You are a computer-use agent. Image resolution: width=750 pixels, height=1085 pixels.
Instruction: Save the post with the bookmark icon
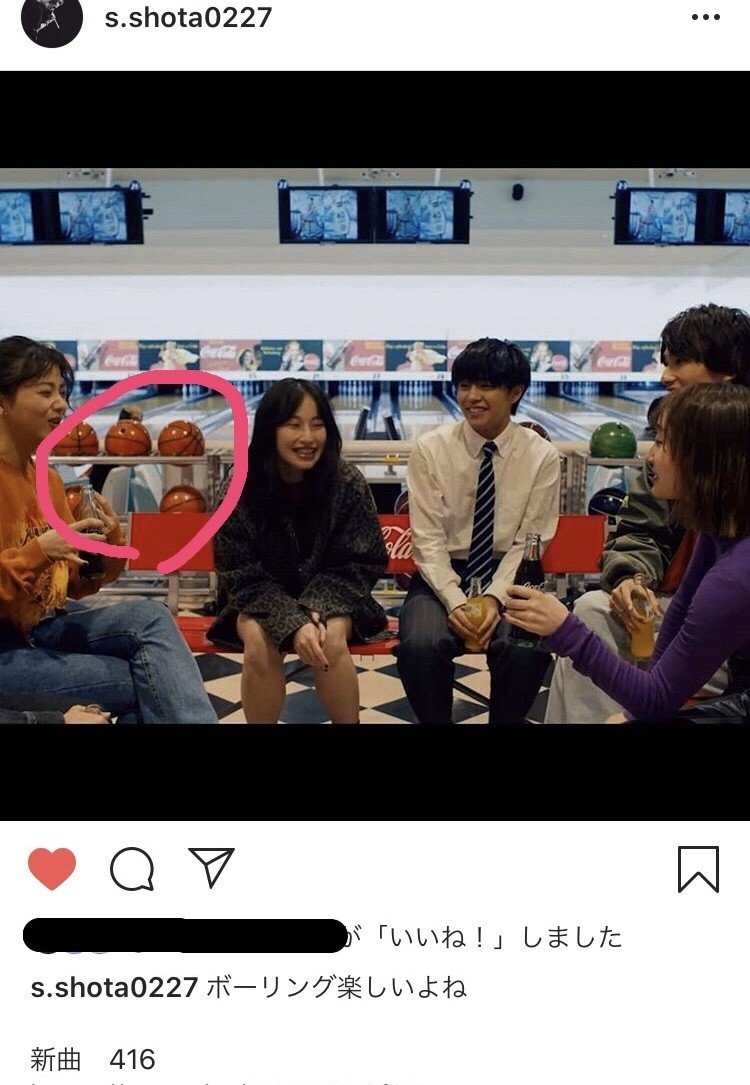pyautogui.click(x=698, y=868)
